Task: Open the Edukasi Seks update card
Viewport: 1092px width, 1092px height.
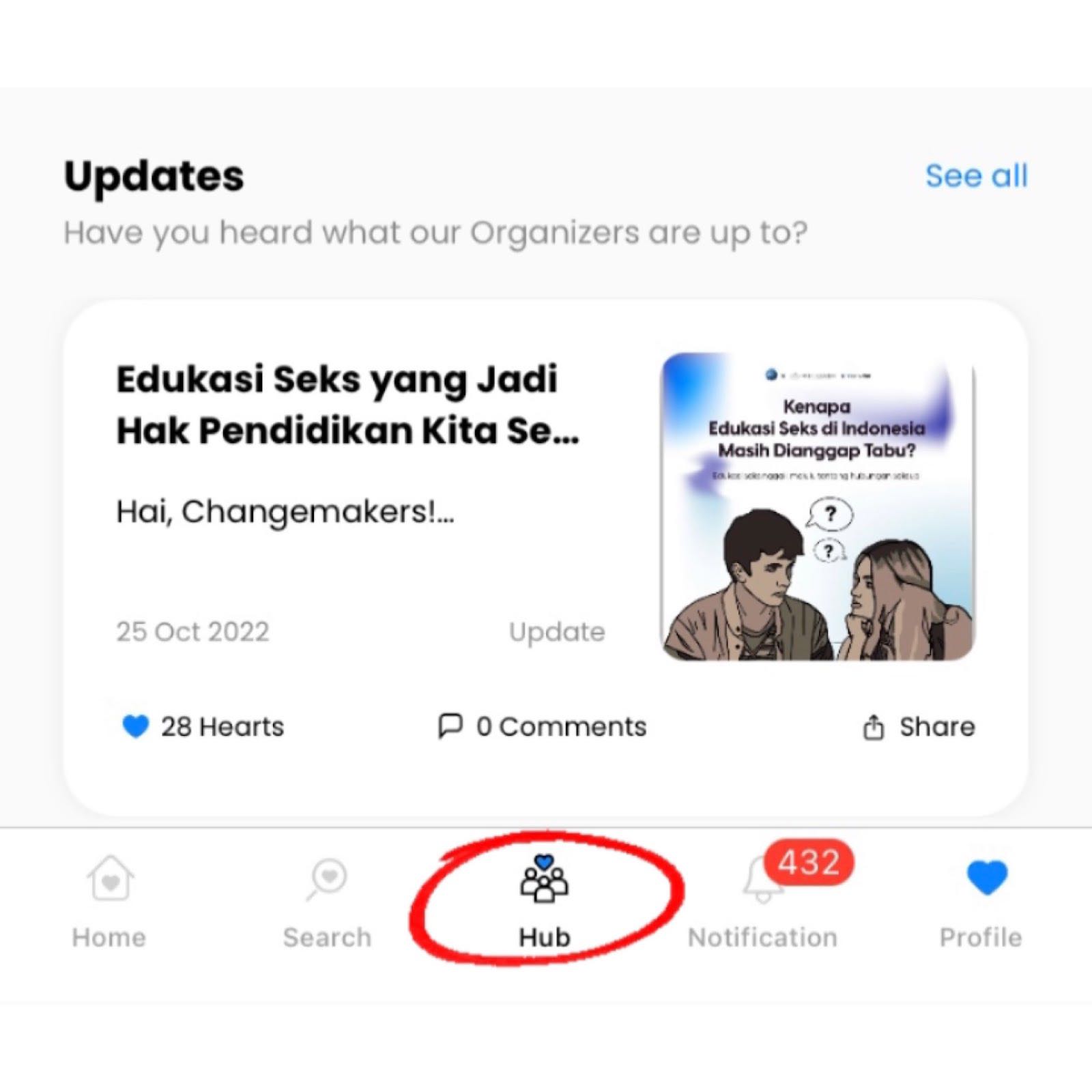Action: pos(348,405)
